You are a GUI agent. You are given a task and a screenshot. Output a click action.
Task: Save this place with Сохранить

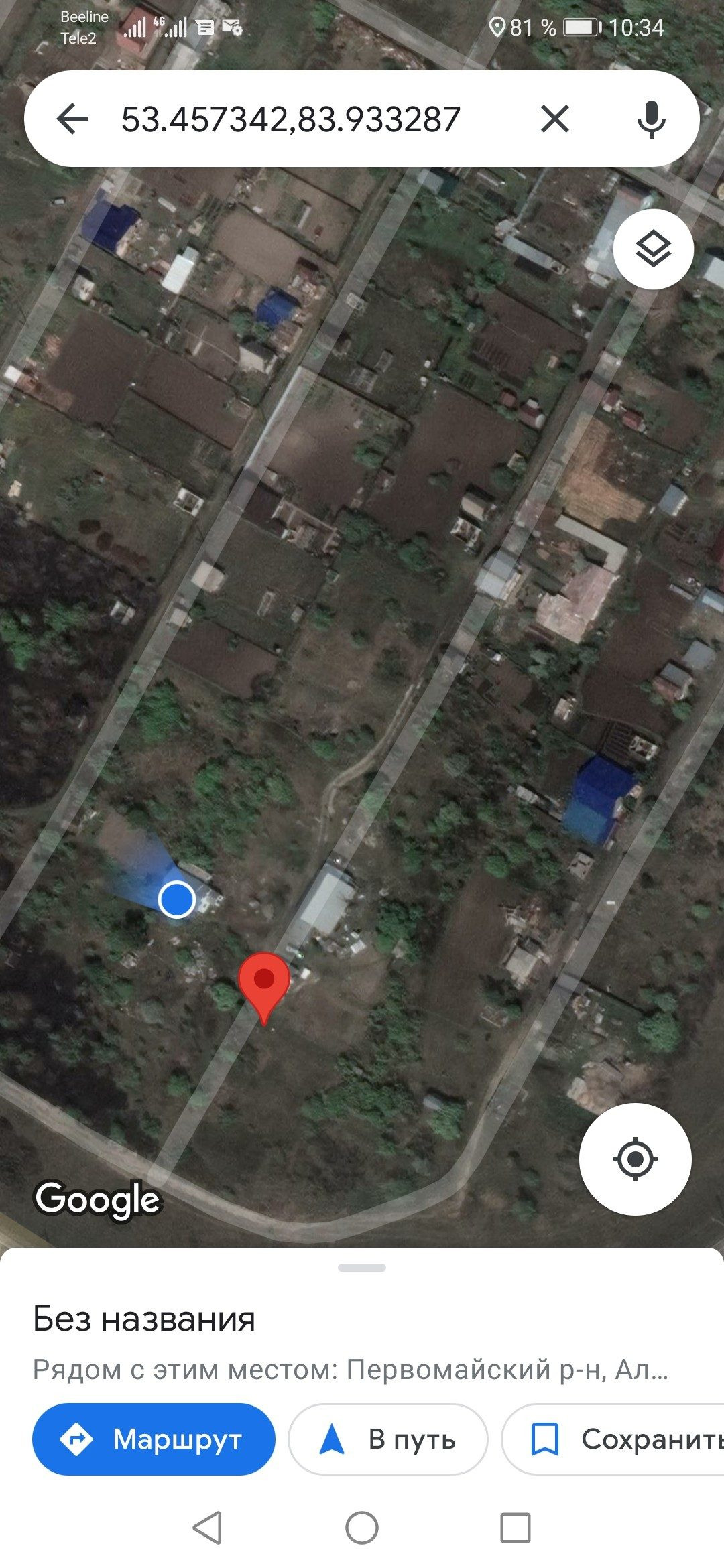tap(623, 1439)
